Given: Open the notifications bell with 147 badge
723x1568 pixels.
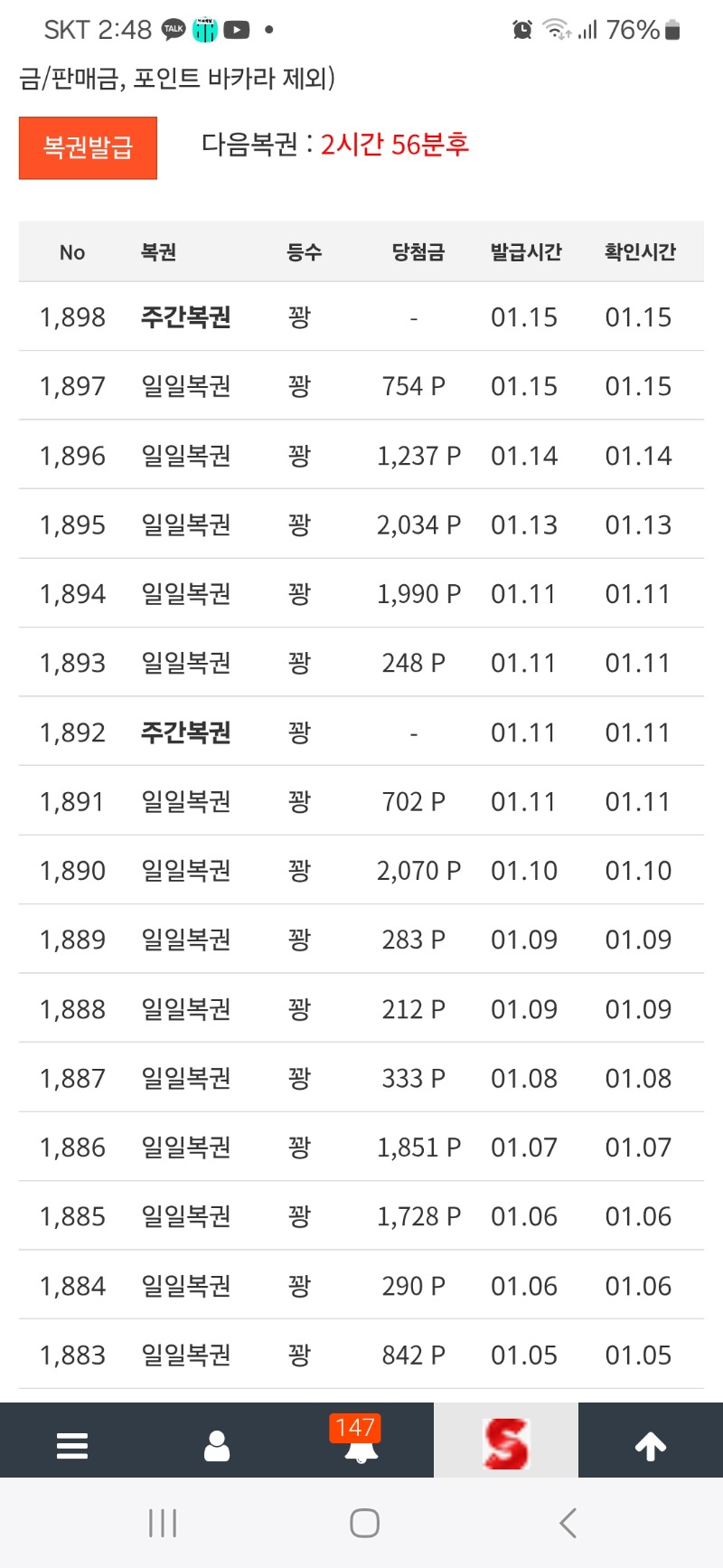Looking at the screenshot, I should click(361, 1443).
